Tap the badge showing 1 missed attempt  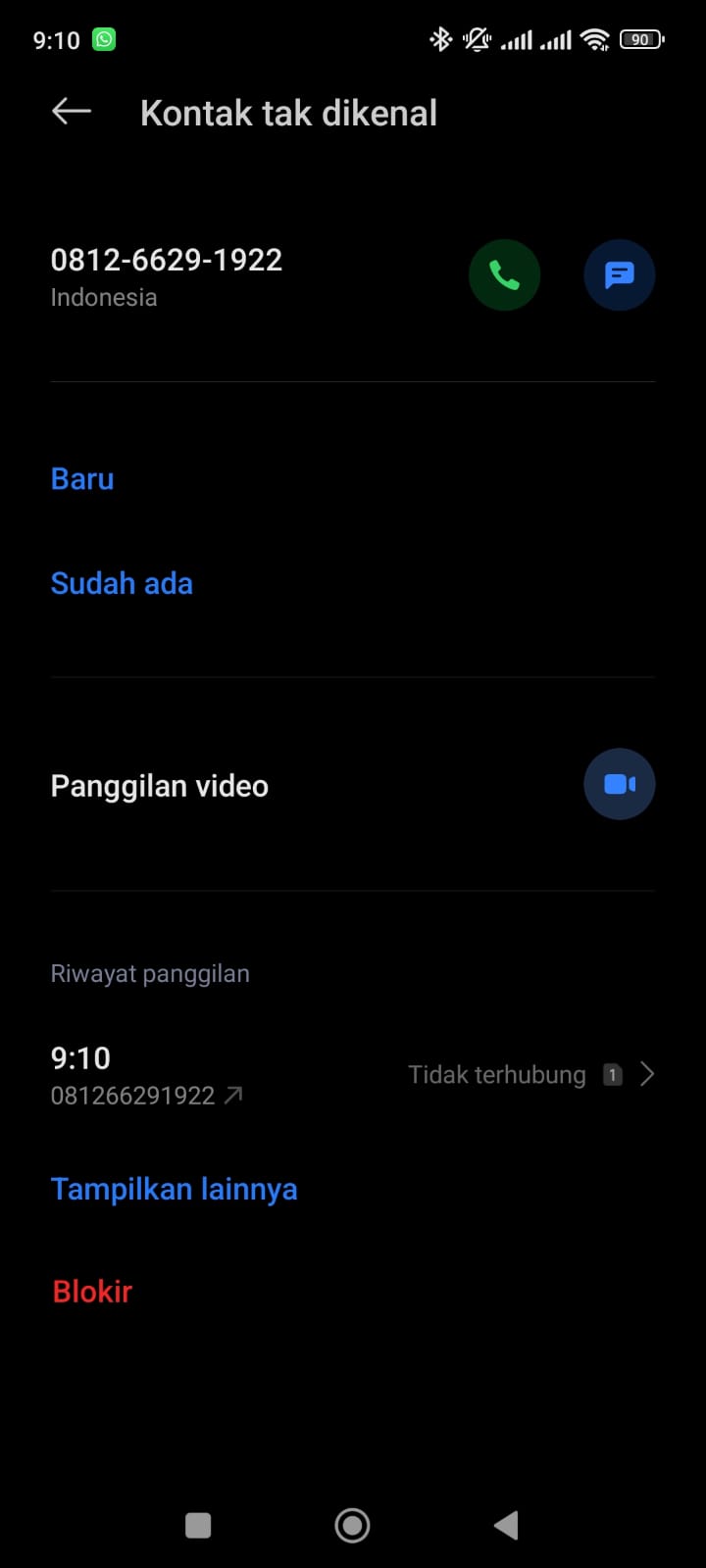point(612,1074)
